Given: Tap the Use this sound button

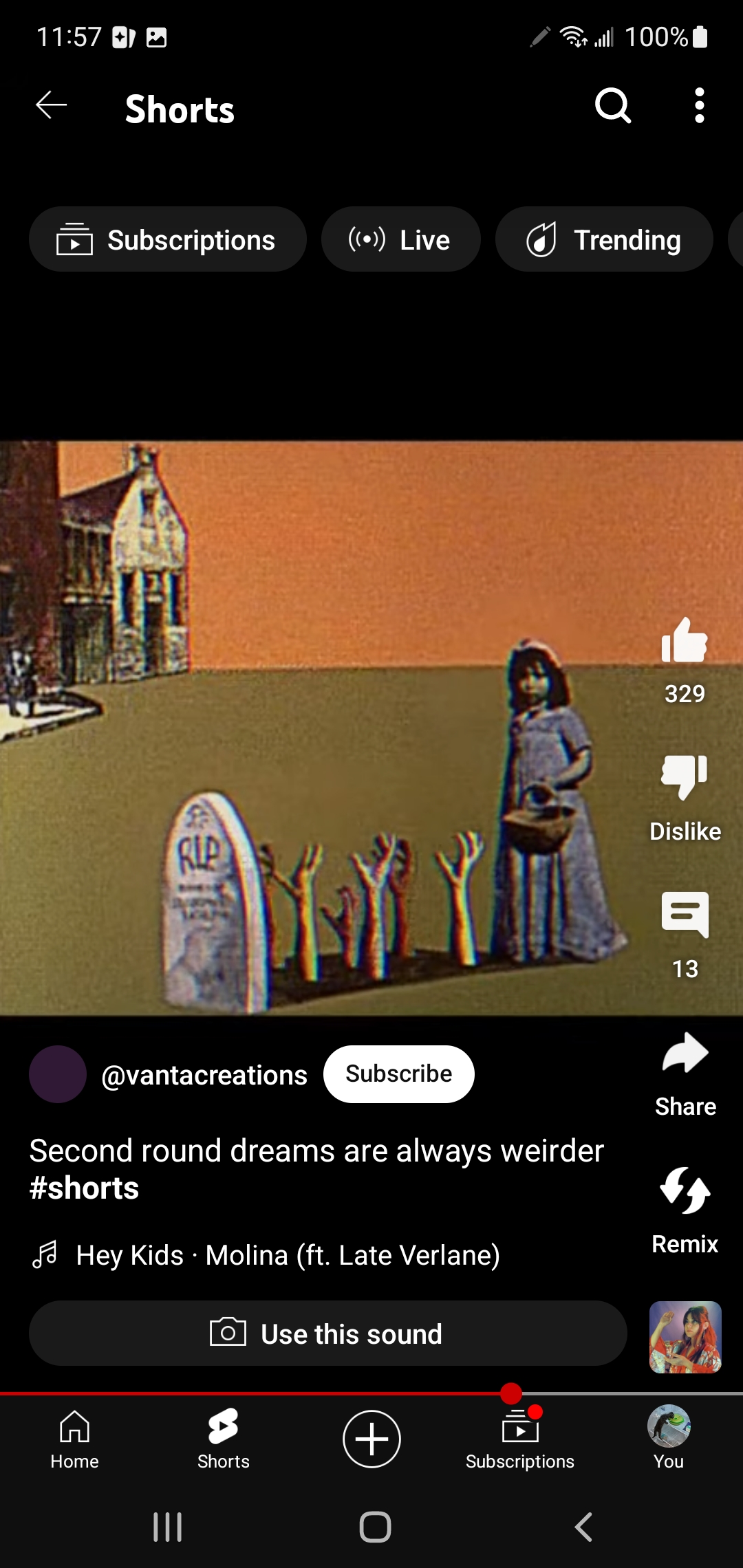Looking at the screenshot, I should pos(327,1333).
